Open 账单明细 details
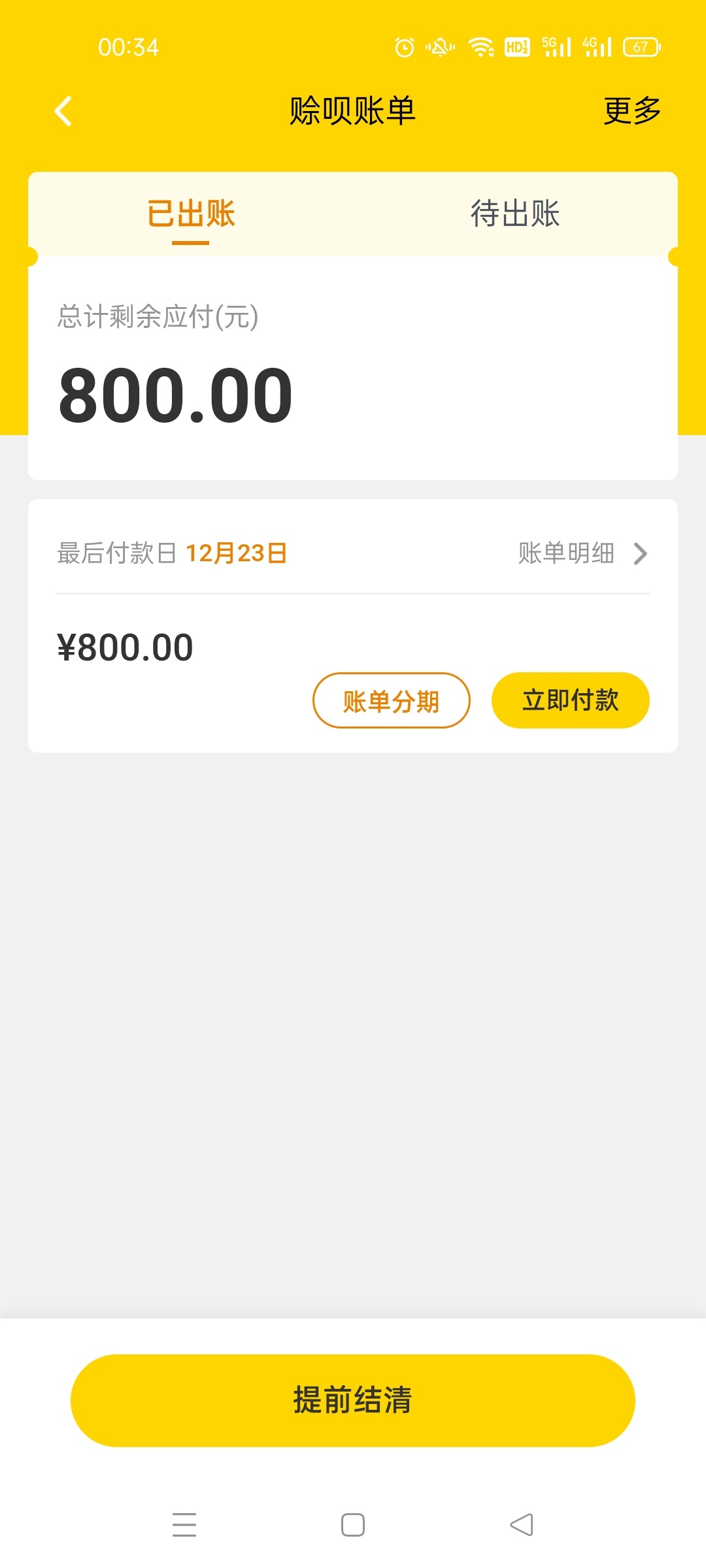Viewport: 706px width, 1568px height. [582, 553]
